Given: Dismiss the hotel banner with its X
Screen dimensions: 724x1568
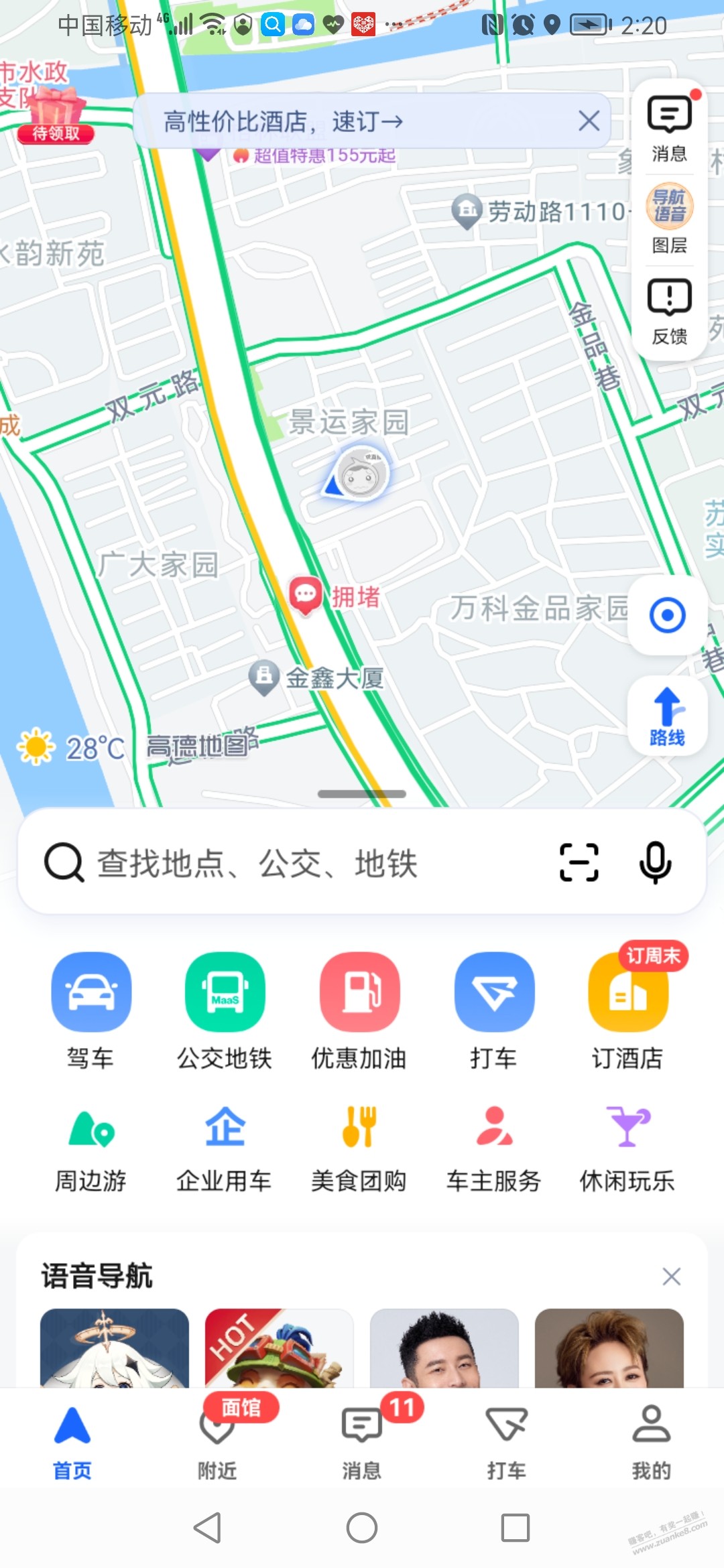Looking at the screenshot, I should point(589,121).
